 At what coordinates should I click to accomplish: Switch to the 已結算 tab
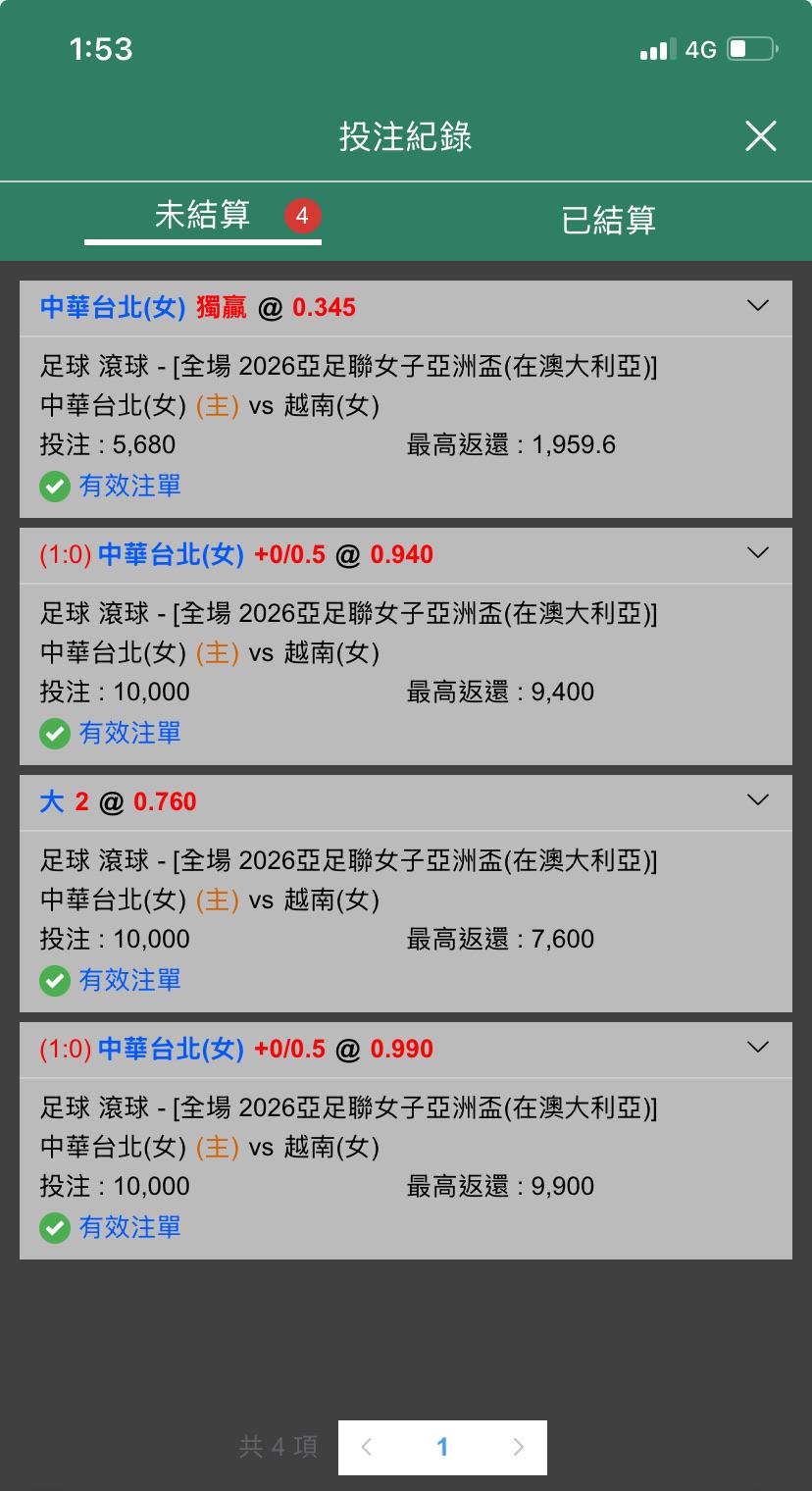pos(608,219)
